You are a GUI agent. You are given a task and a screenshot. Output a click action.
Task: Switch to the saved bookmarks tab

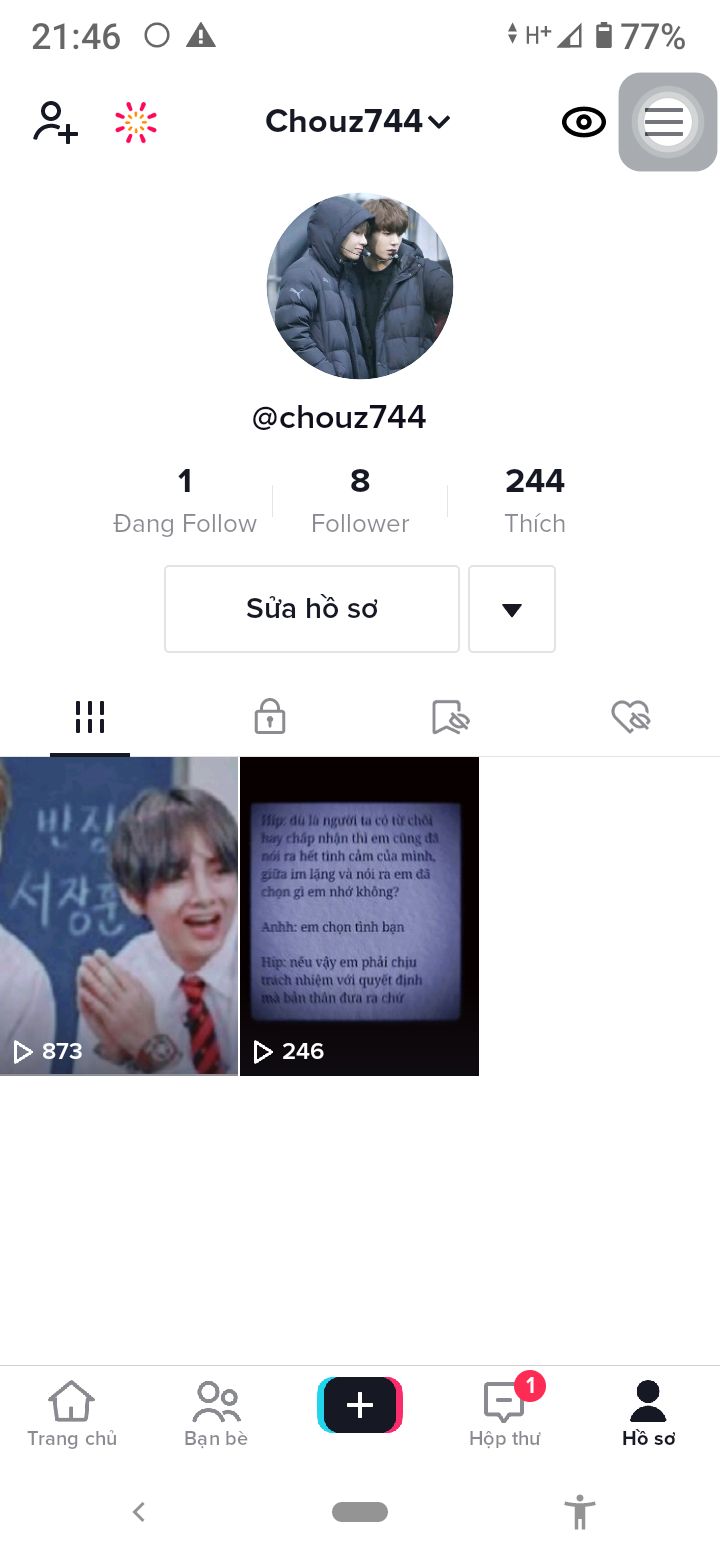coord(450,717)
